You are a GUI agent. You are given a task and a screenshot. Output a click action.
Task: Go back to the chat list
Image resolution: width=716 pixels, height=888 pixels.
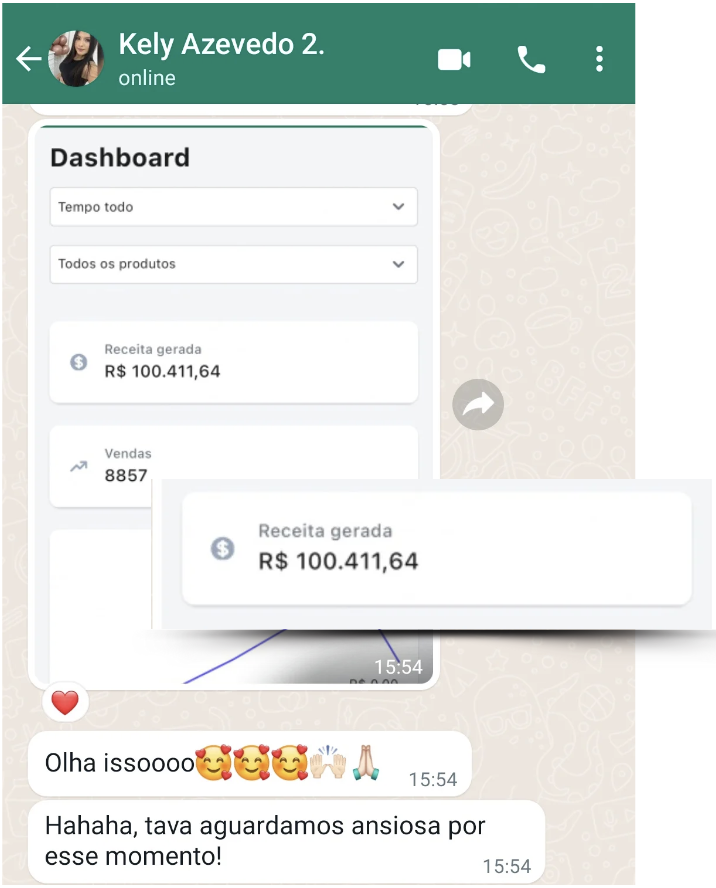point(28,59)
